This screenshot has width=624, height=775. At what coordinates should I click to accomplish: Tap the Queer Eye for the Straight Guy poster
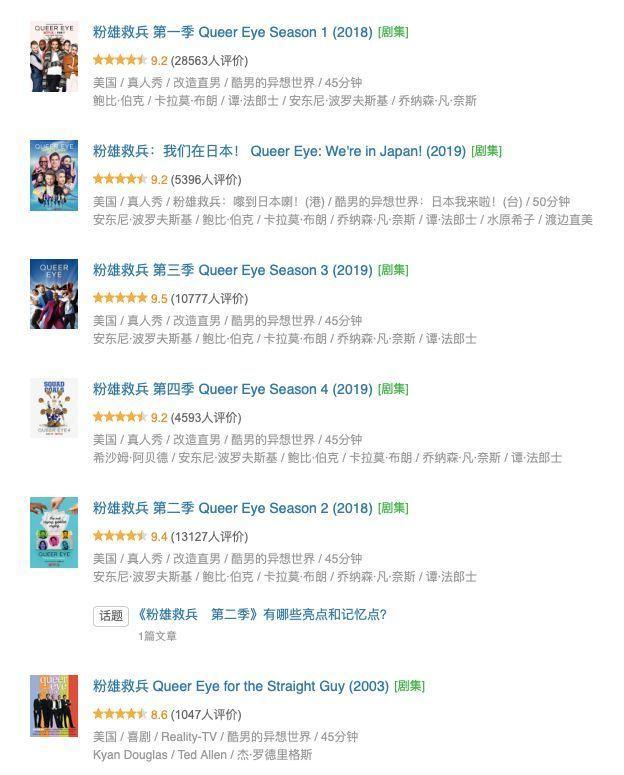[54, 706]
